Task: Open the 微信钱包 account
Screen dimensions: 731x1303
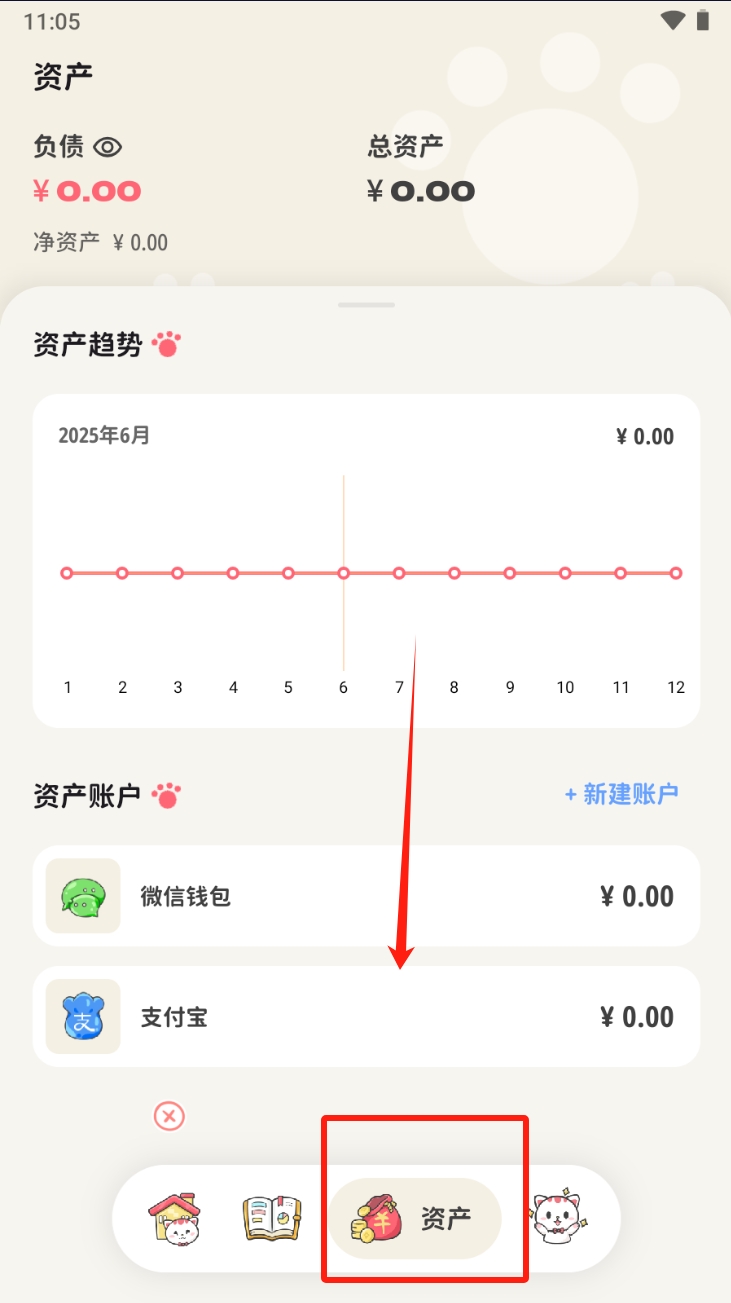Action: click(366, 896)
